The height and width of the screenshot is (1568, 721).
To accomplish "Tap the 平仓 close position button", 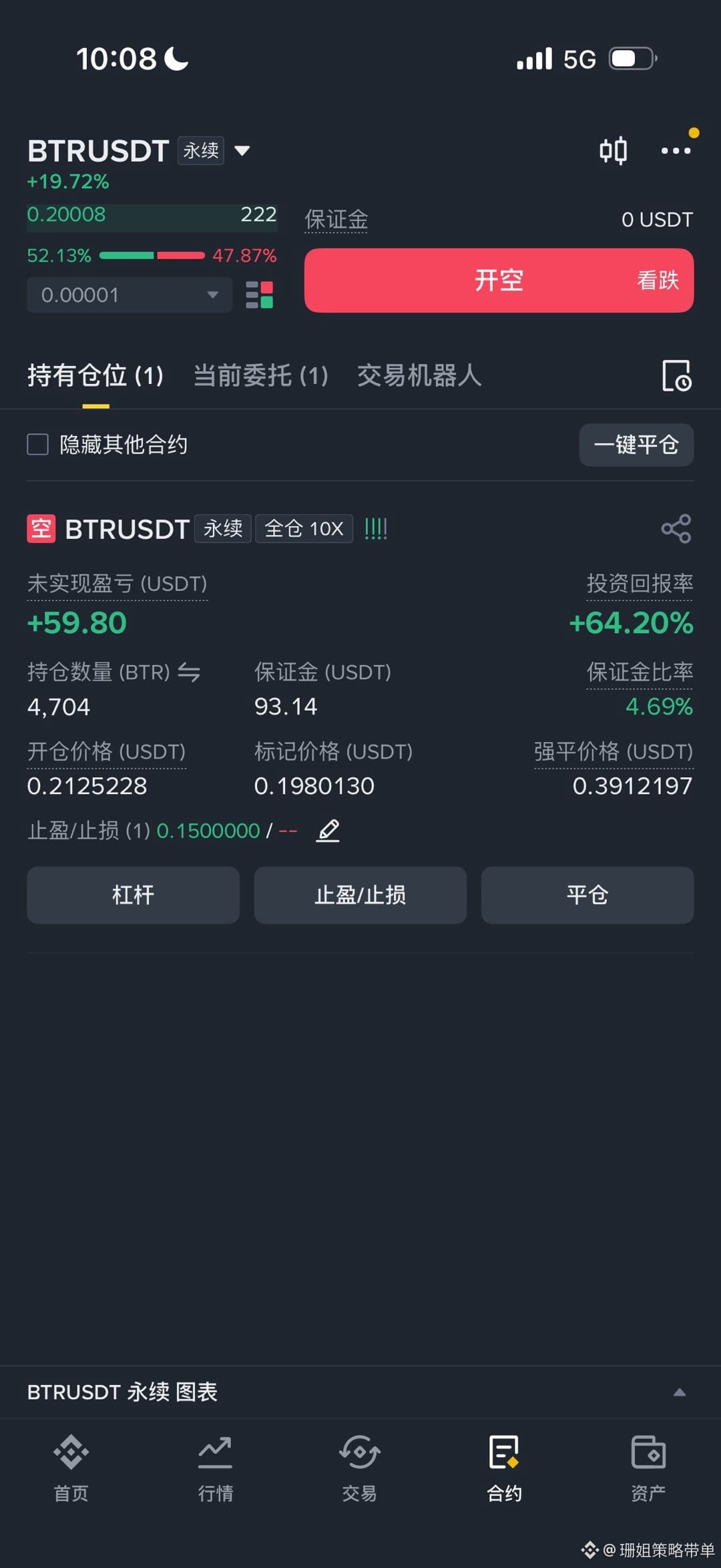I will (x=587, y=895).
